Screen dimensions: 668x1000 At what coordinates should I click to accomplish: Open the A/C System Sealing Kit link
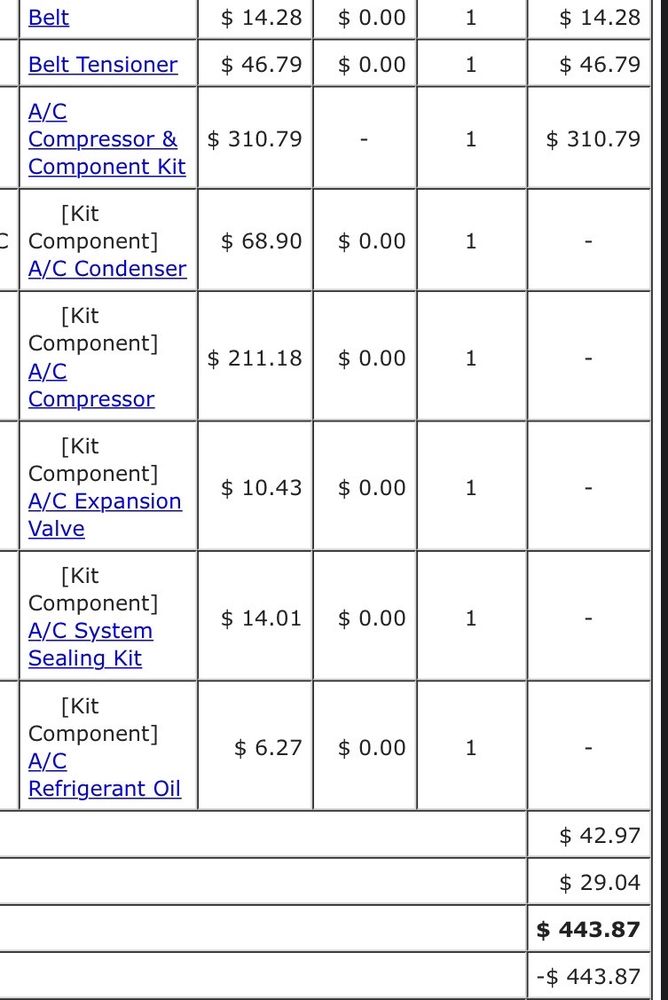point(91,644)
